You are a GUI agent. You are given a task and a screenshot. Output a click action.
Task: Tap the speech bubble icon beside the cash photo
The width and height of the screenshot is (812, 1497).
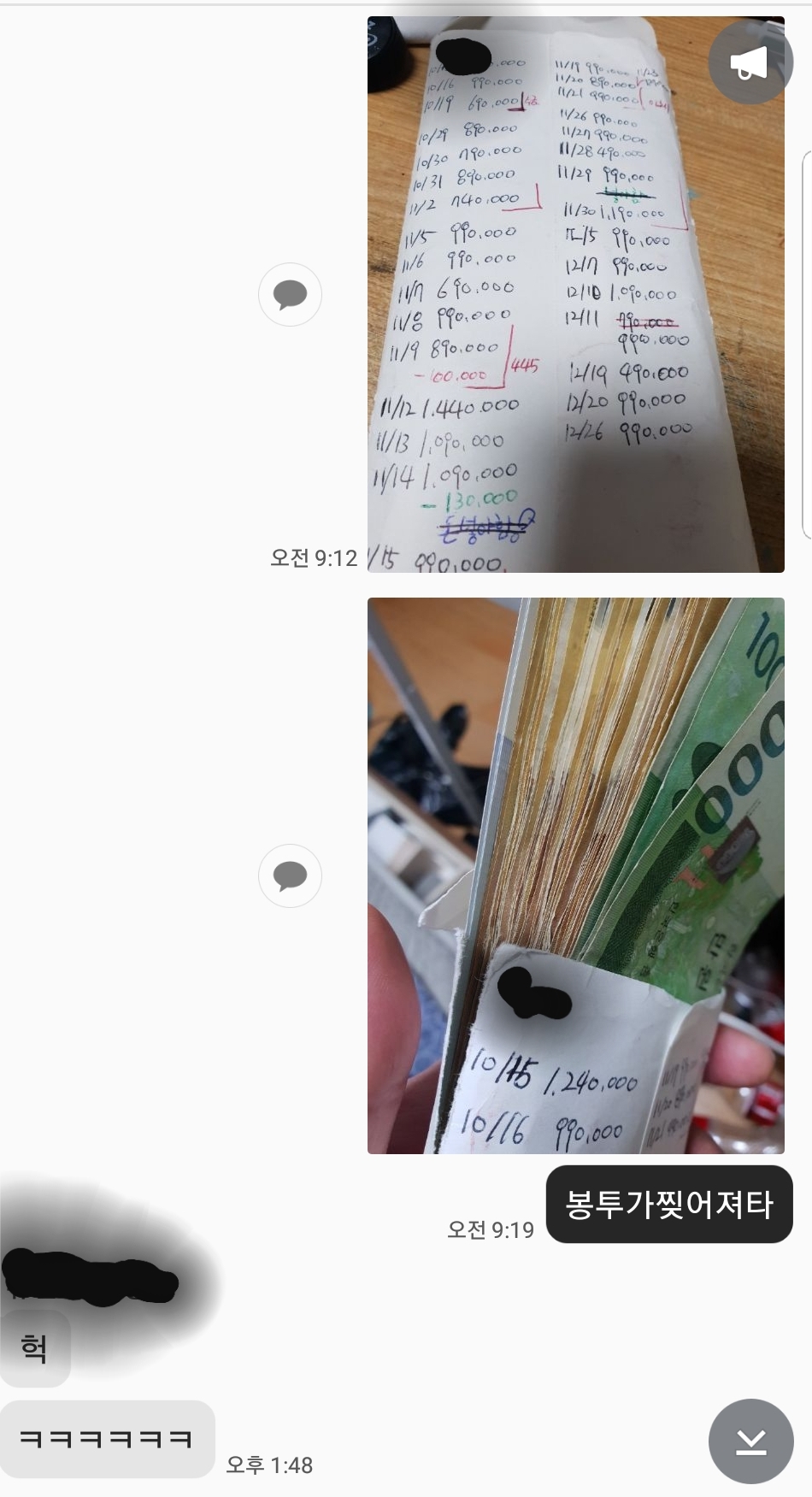[x=290, y=875]
